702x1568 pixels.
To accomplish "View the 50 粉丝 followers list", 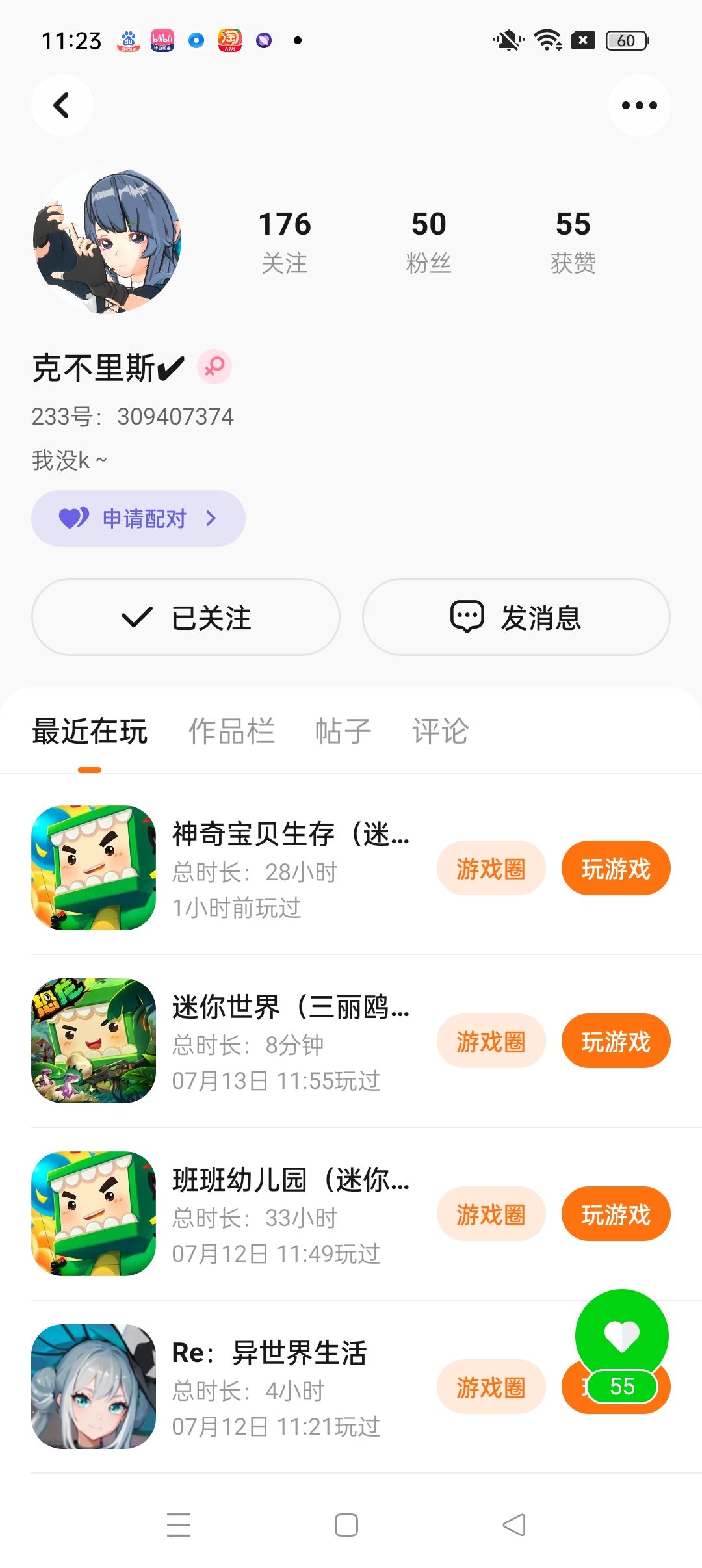I will (x=428, y=241).
